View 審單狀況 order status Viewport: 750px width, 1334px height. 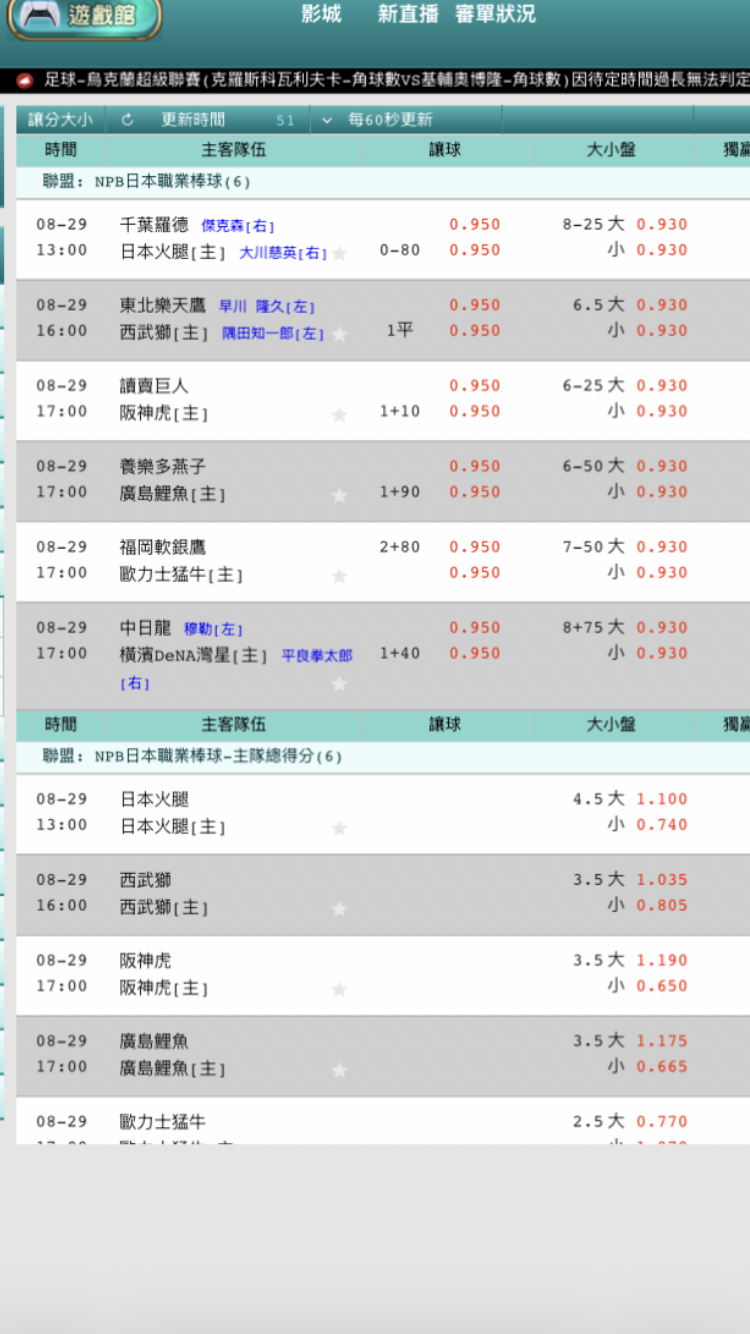point(495,14)
